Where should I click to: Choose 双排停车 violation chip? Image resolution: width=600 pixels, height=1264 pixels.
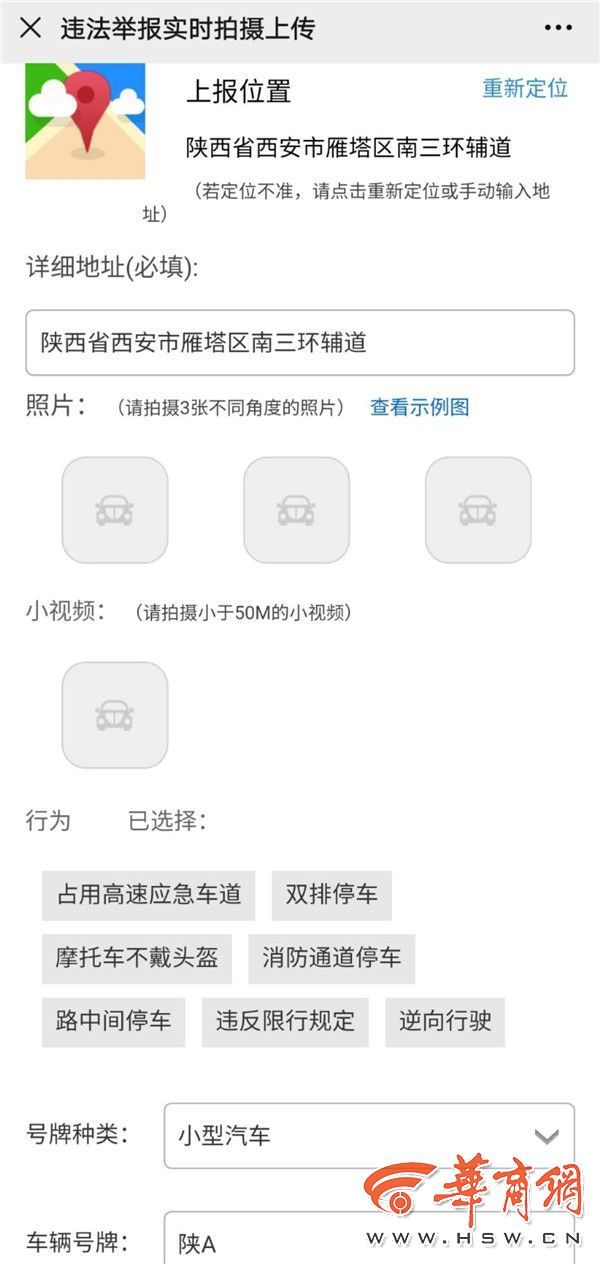click(331, 895)
